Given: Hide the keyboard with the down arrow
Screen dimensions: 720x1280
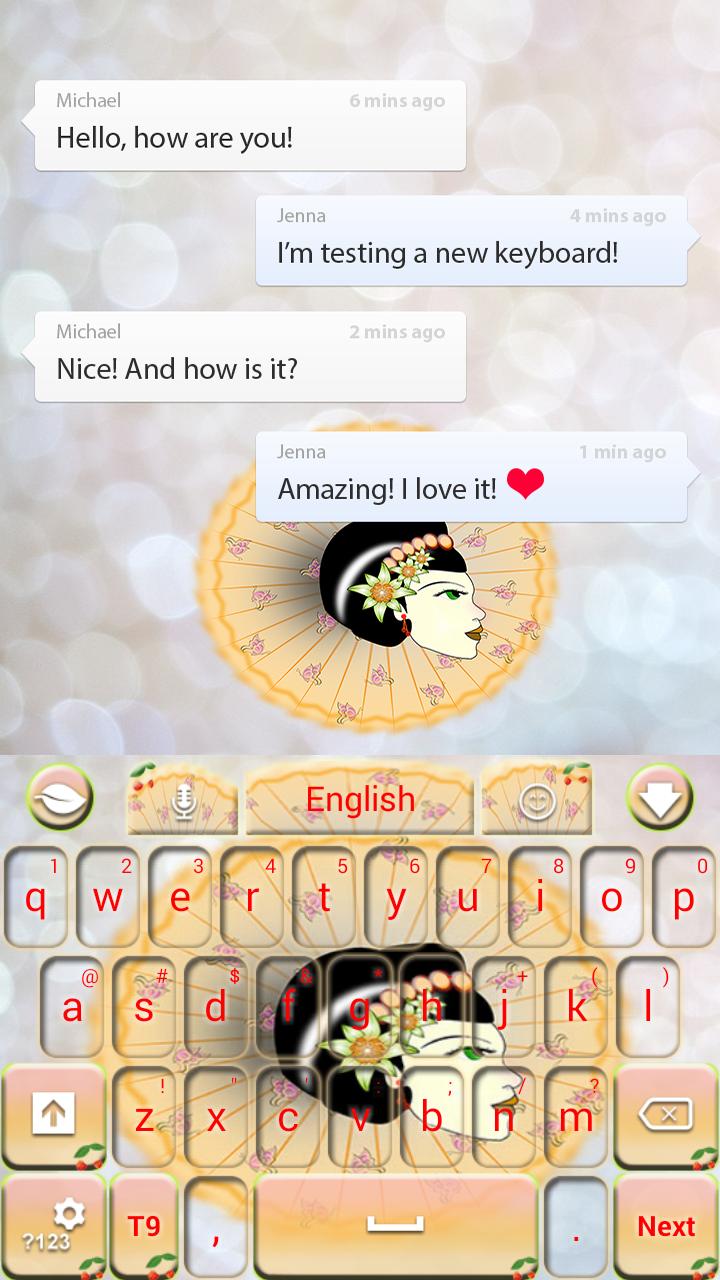Looking at the screenshot, I should pyautogui.click(x=660, y=798).
